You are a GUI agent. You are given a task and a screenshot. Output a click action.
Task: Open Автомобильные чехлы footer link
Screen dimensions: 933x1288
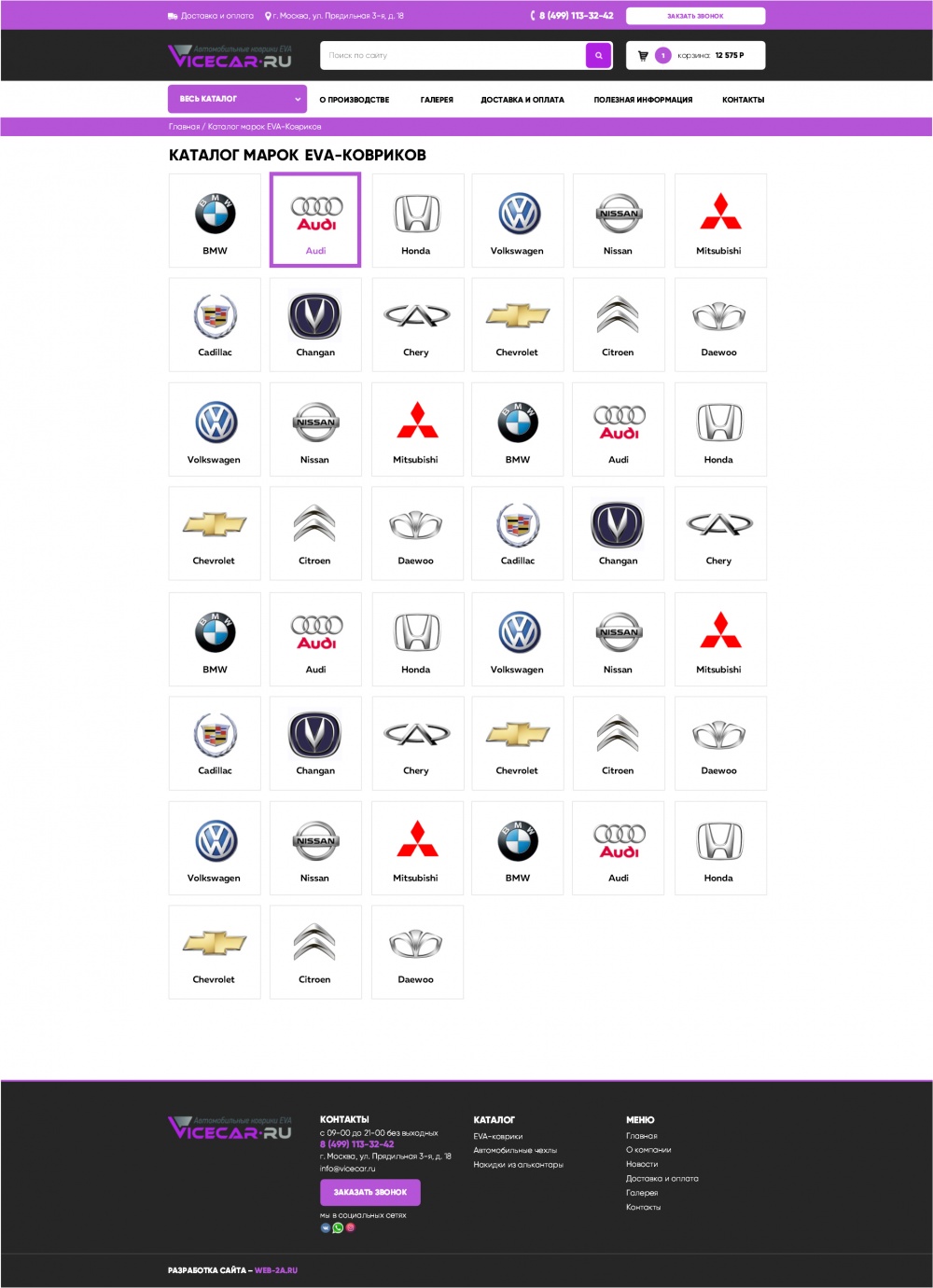[514, 1150]
